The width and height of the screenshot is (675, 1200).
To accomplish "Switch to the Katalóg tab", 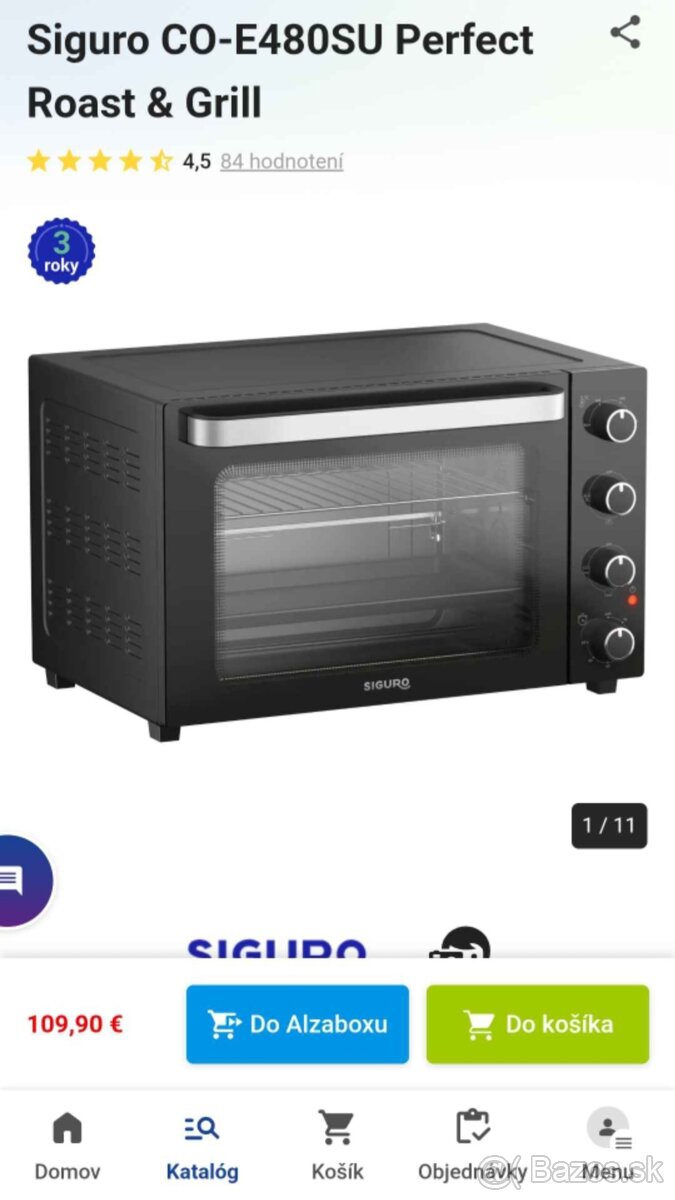I will pyautogui.click(x=202, y=1145).
